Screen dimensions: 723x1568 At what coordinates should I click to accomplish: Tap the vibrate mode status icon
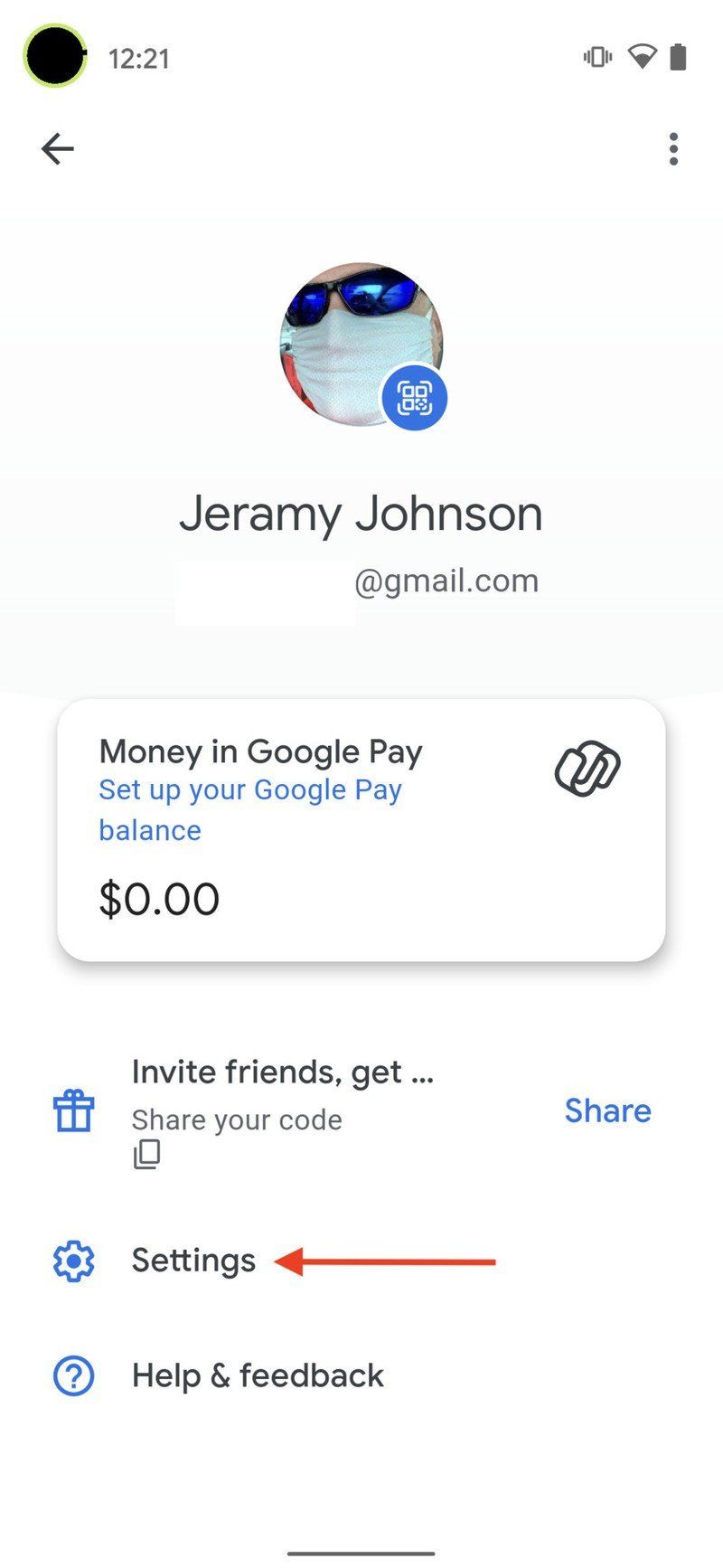pyautogui.click(x=597, y=55)
